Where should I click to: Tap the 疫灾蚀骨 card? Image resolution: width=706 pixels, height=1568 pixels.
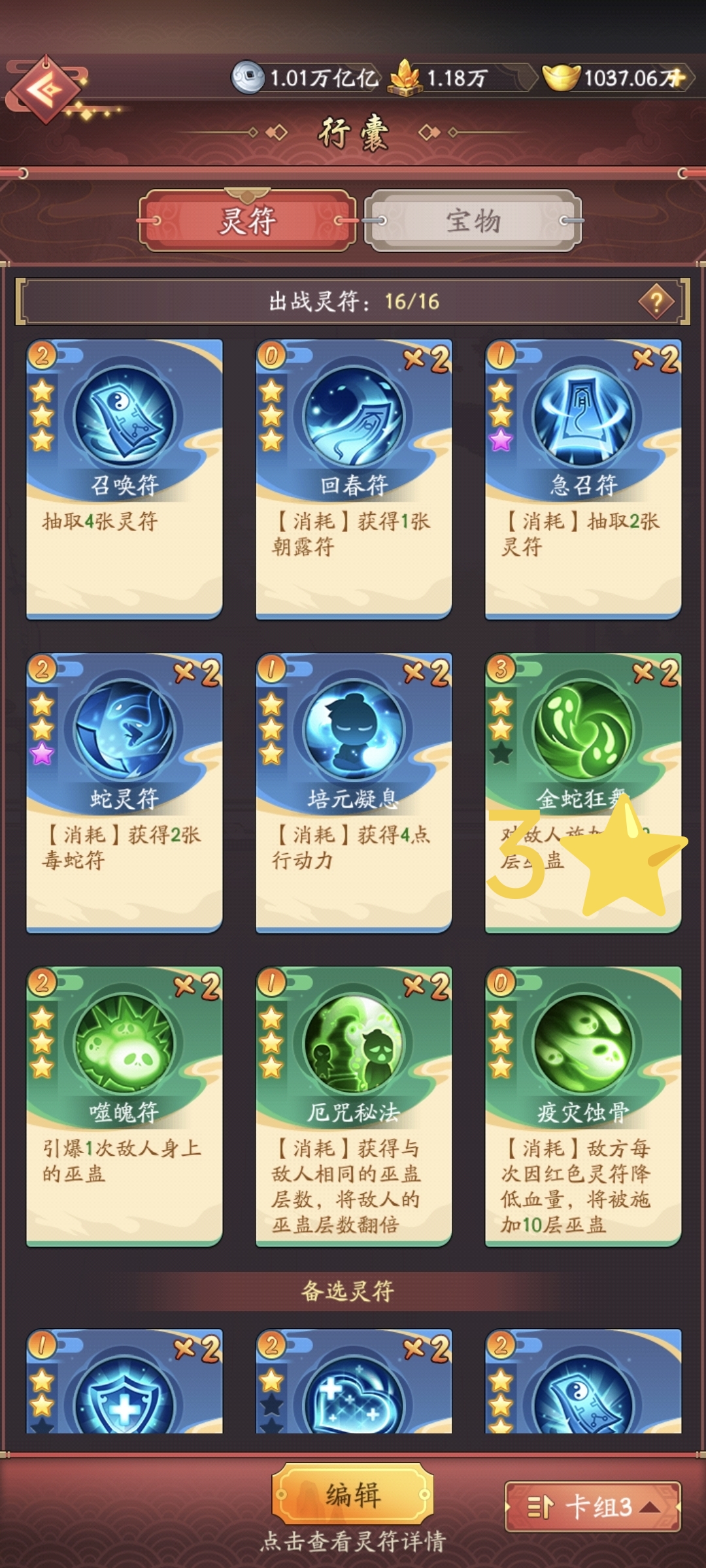pos(583,1105)
